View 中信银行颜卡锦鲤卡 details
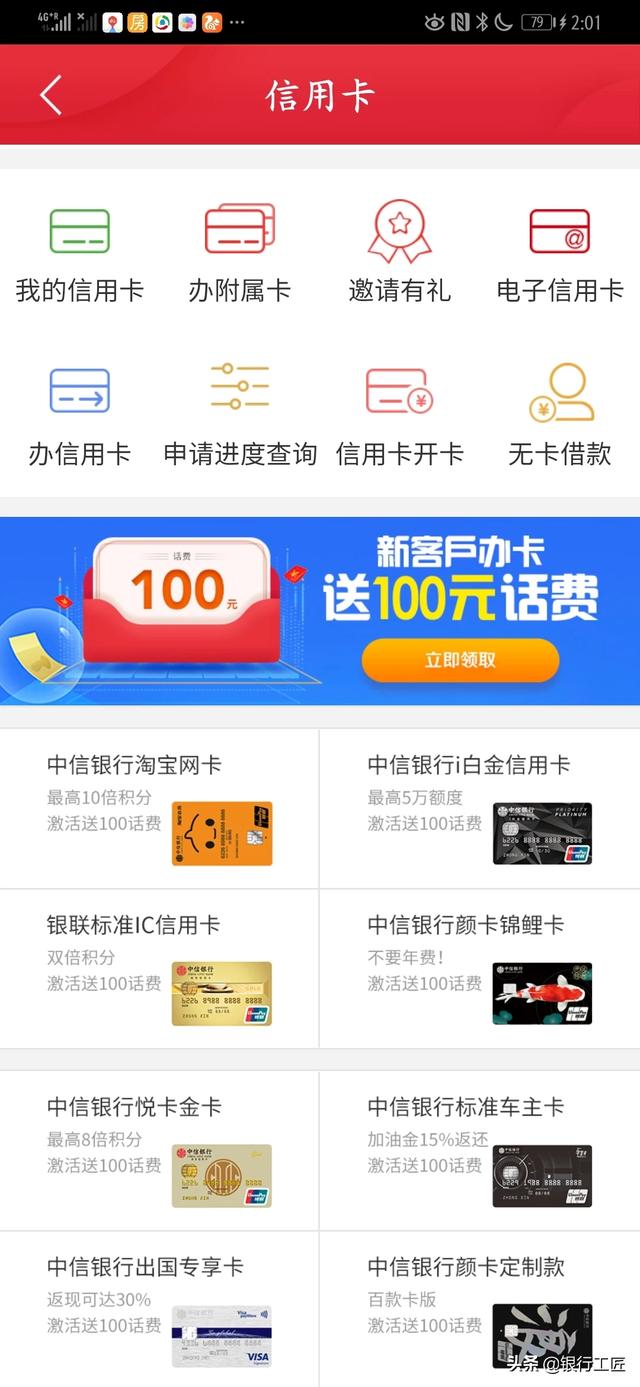Viewport: 640px width, 1387px height. (480, 968)
